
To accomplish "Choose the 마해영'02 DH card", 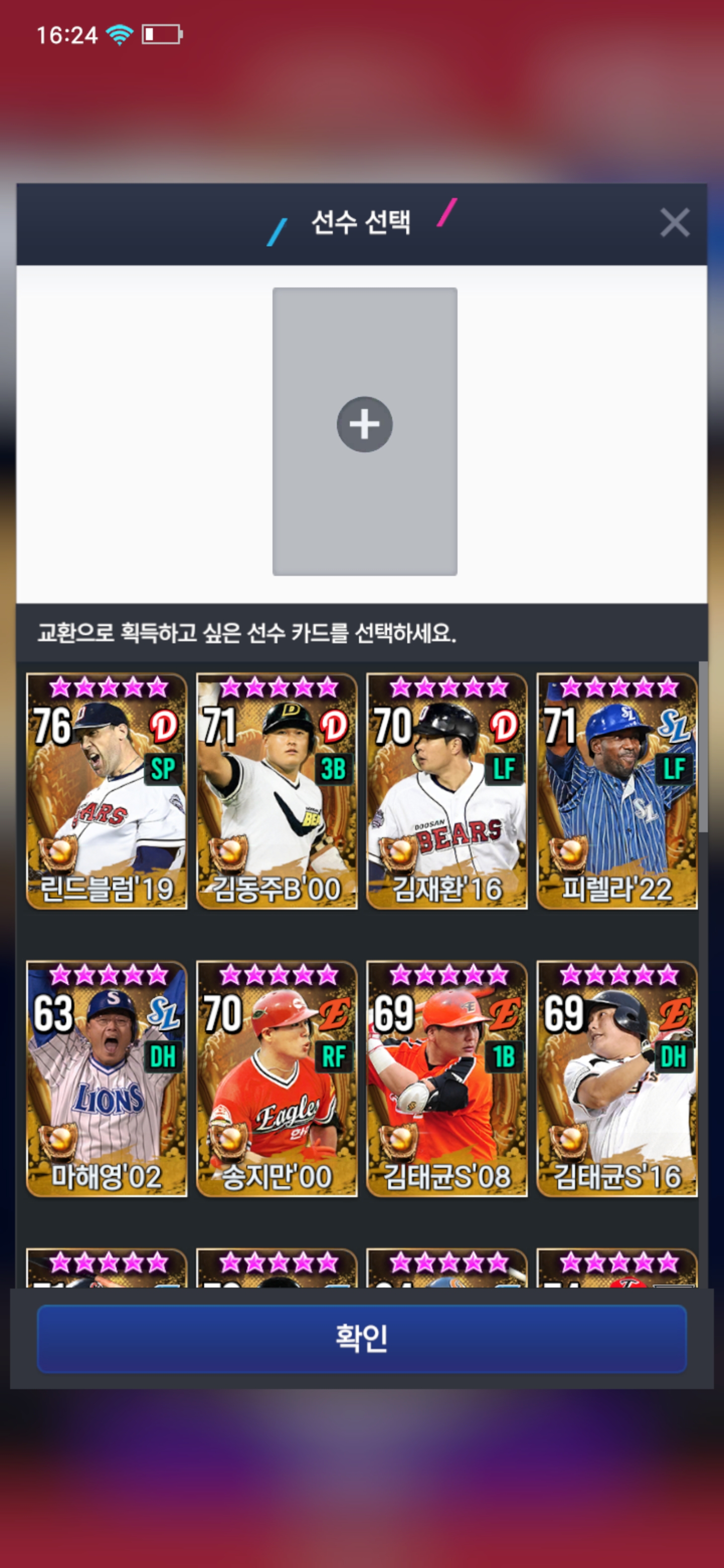I will [x=107, y=1078].
